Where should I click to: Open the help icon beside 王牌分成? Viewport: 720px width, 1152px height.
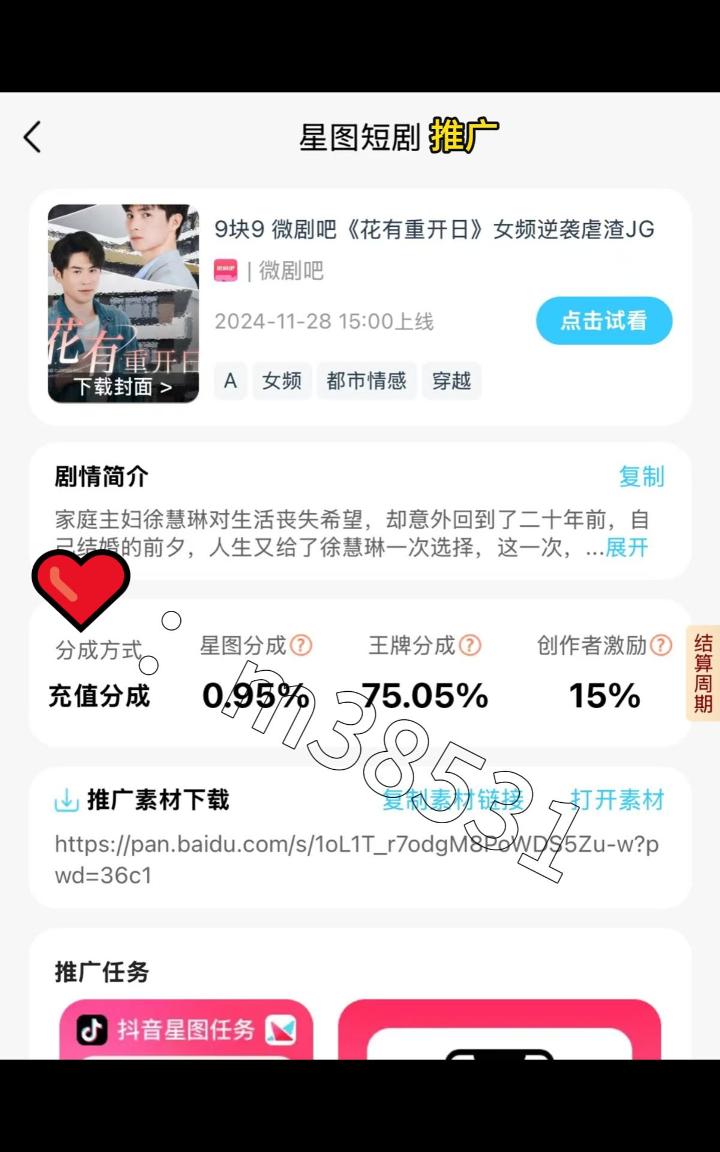pos(470,646)
